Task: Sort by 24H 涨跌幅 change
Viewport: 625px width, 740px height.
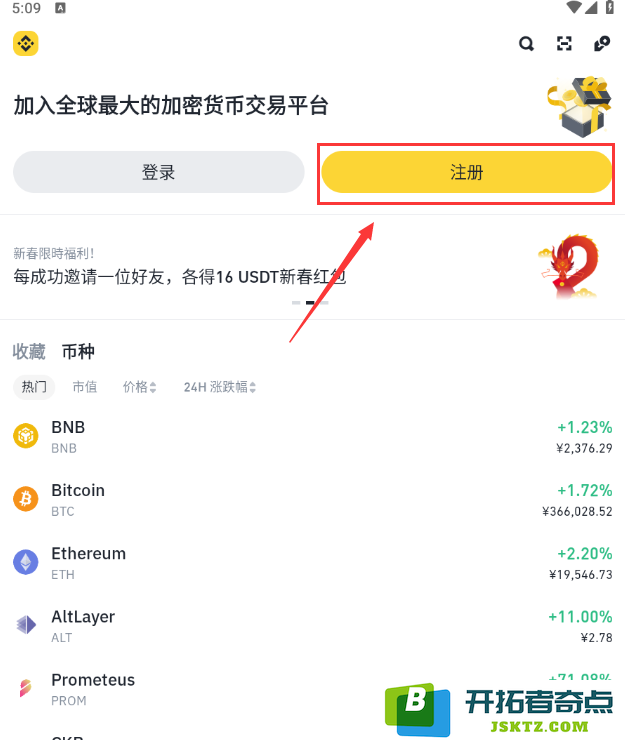Action: pos(219,387)
